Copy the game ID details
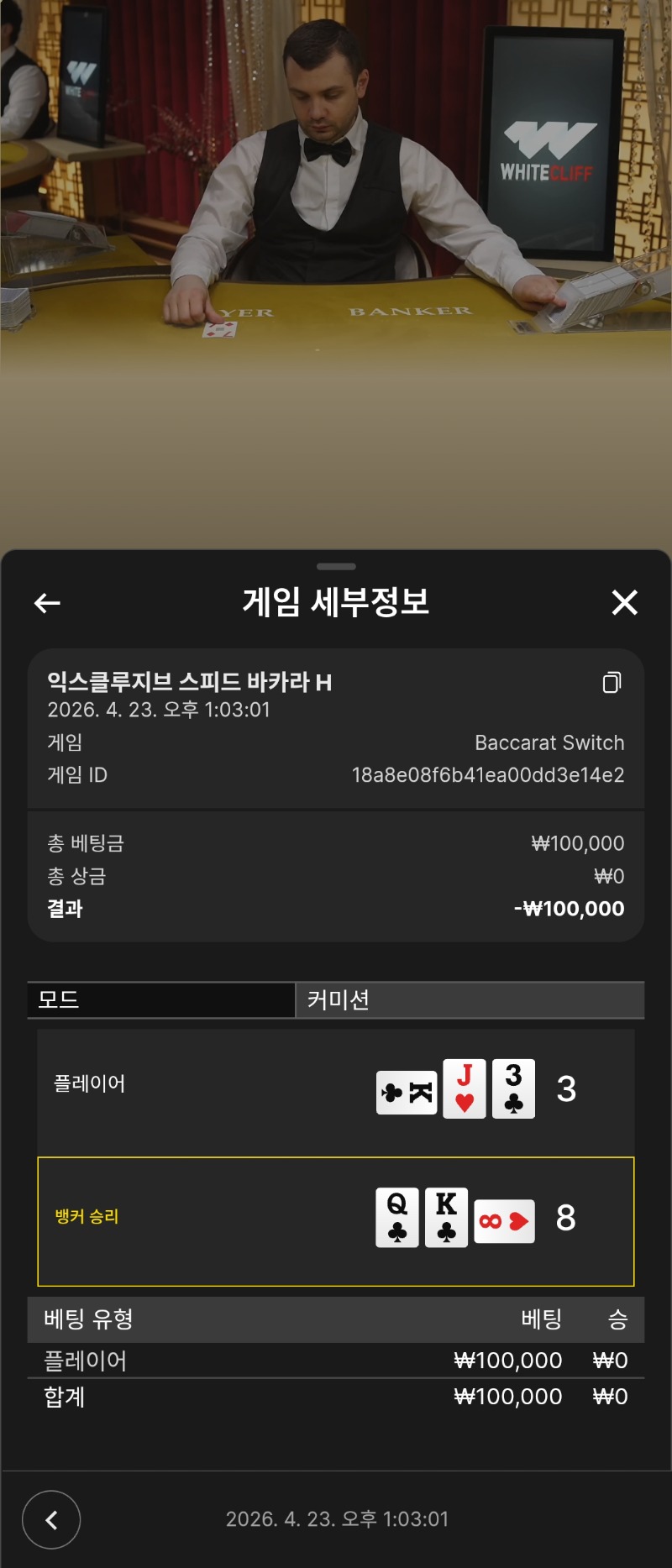This screenshot has height=1568, width=672. pos(612,682)
